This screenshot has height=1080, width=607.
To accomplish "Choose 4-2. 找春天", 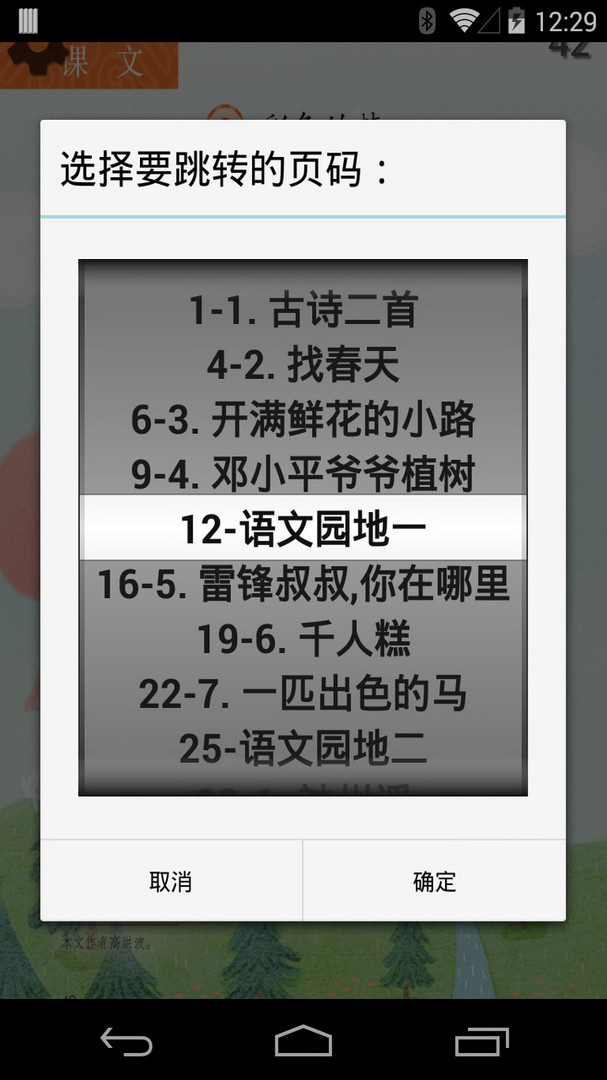I will pyautogui.click(x=303, y=365).
